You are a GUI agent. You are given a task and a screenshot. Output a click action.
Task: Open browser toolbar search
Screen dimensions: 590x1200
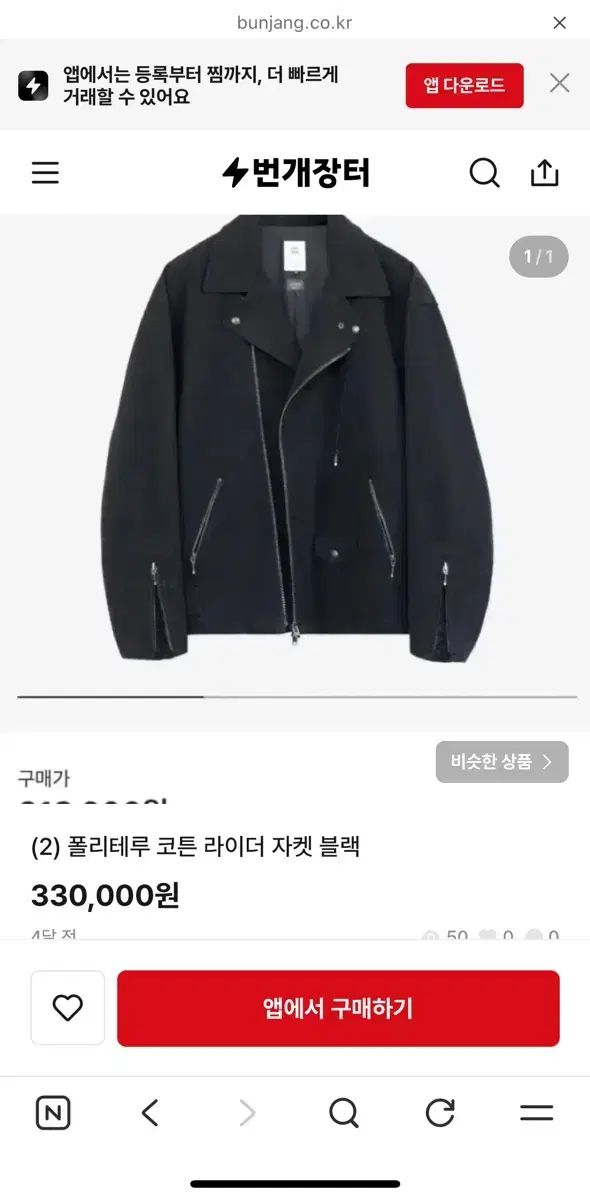[x=343, y=1113]
